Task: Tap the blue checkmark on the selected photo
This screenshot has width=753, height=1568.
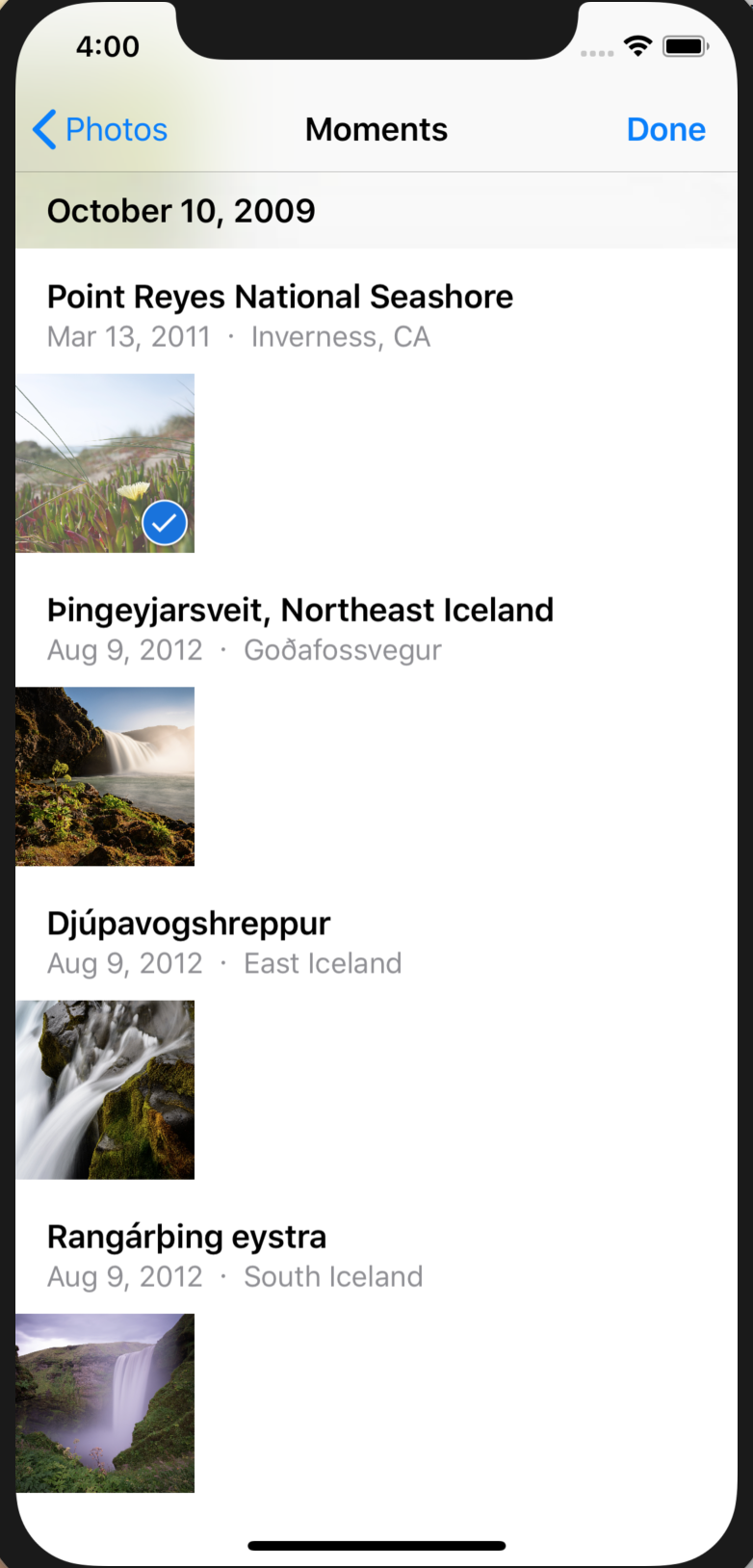Action: (x=165, y=522)
